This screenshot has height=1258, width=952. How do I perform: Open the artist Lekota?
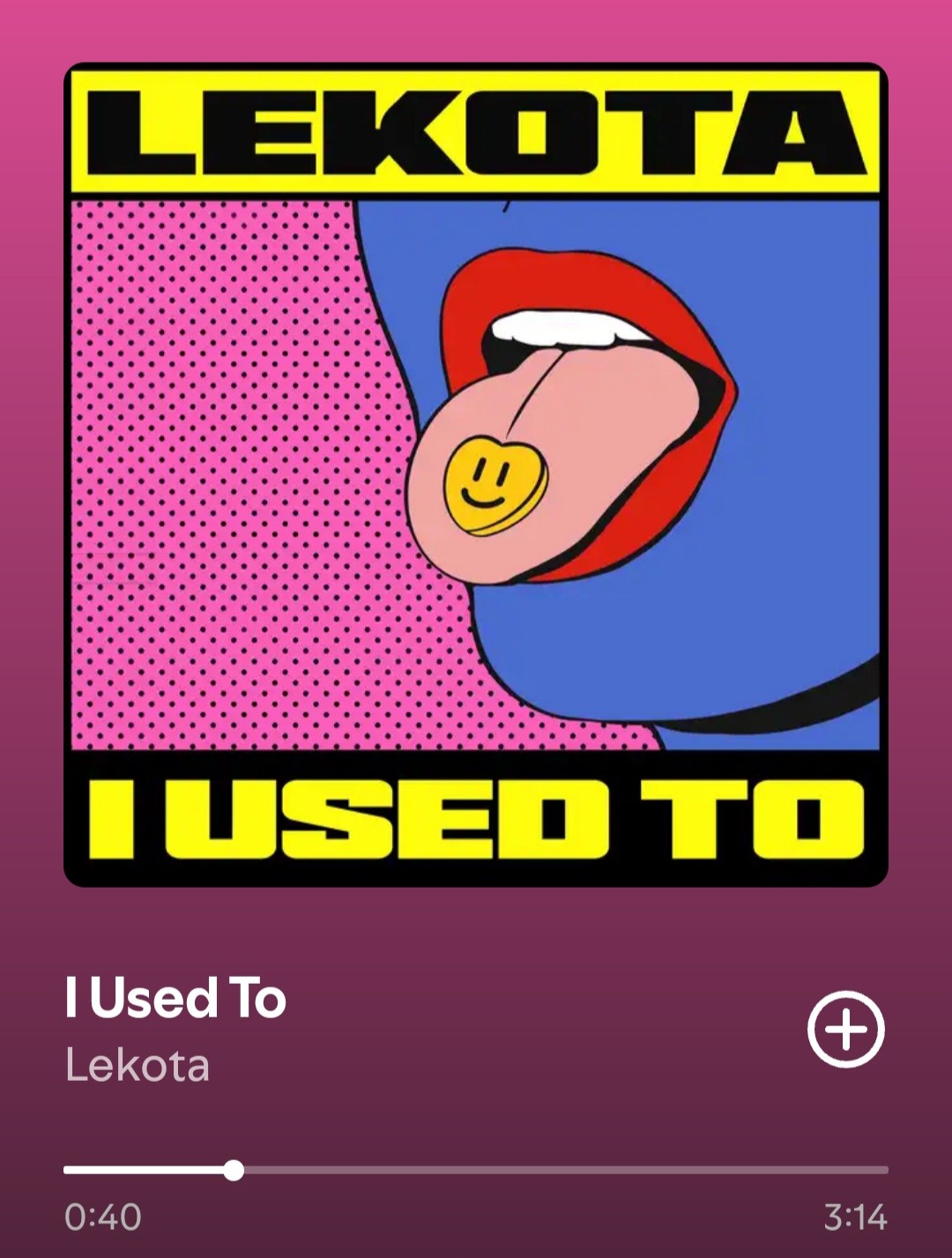[138, 1066]
